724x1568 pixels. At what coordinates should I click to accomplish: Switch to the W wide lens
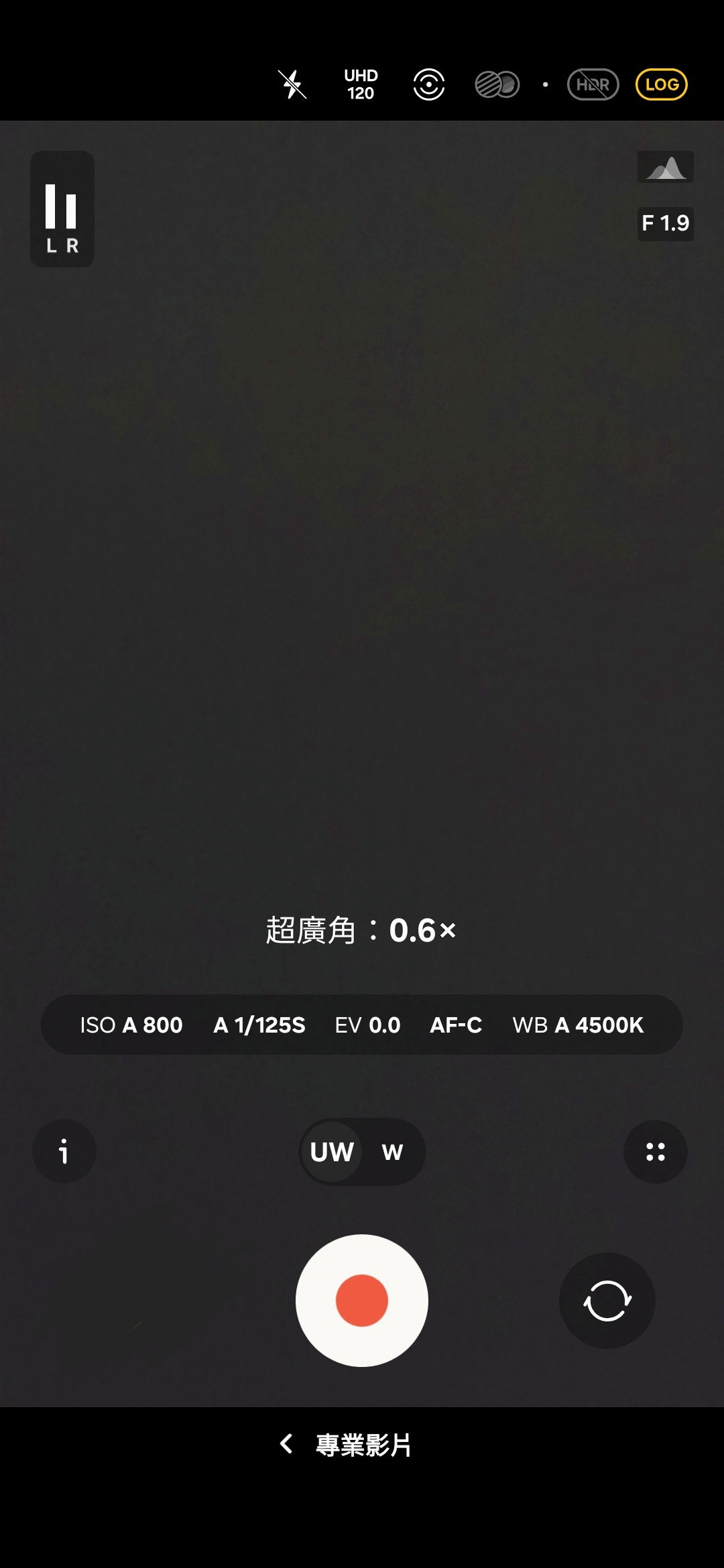pos(392,1152)
